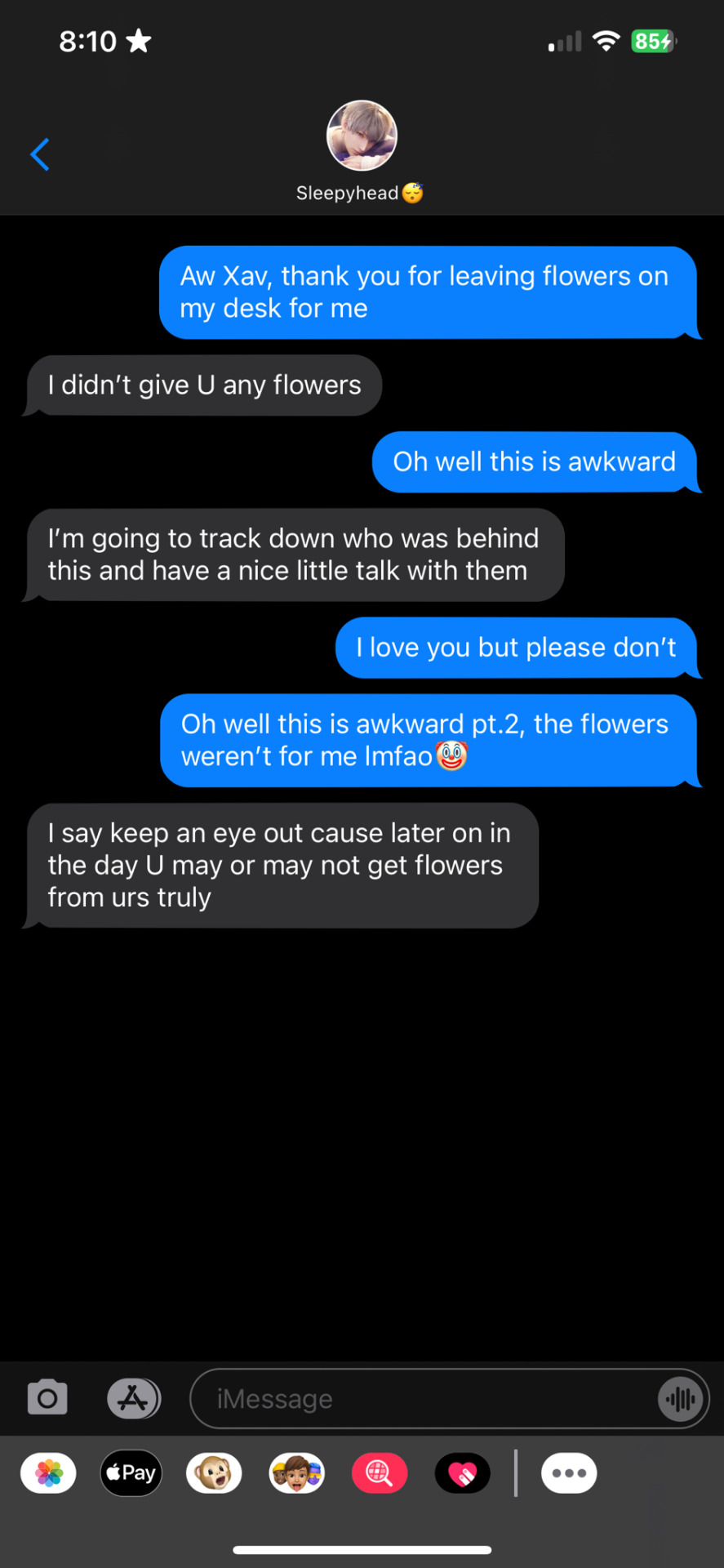Open Digital Touch heart app

click(x=463, y=1473)
